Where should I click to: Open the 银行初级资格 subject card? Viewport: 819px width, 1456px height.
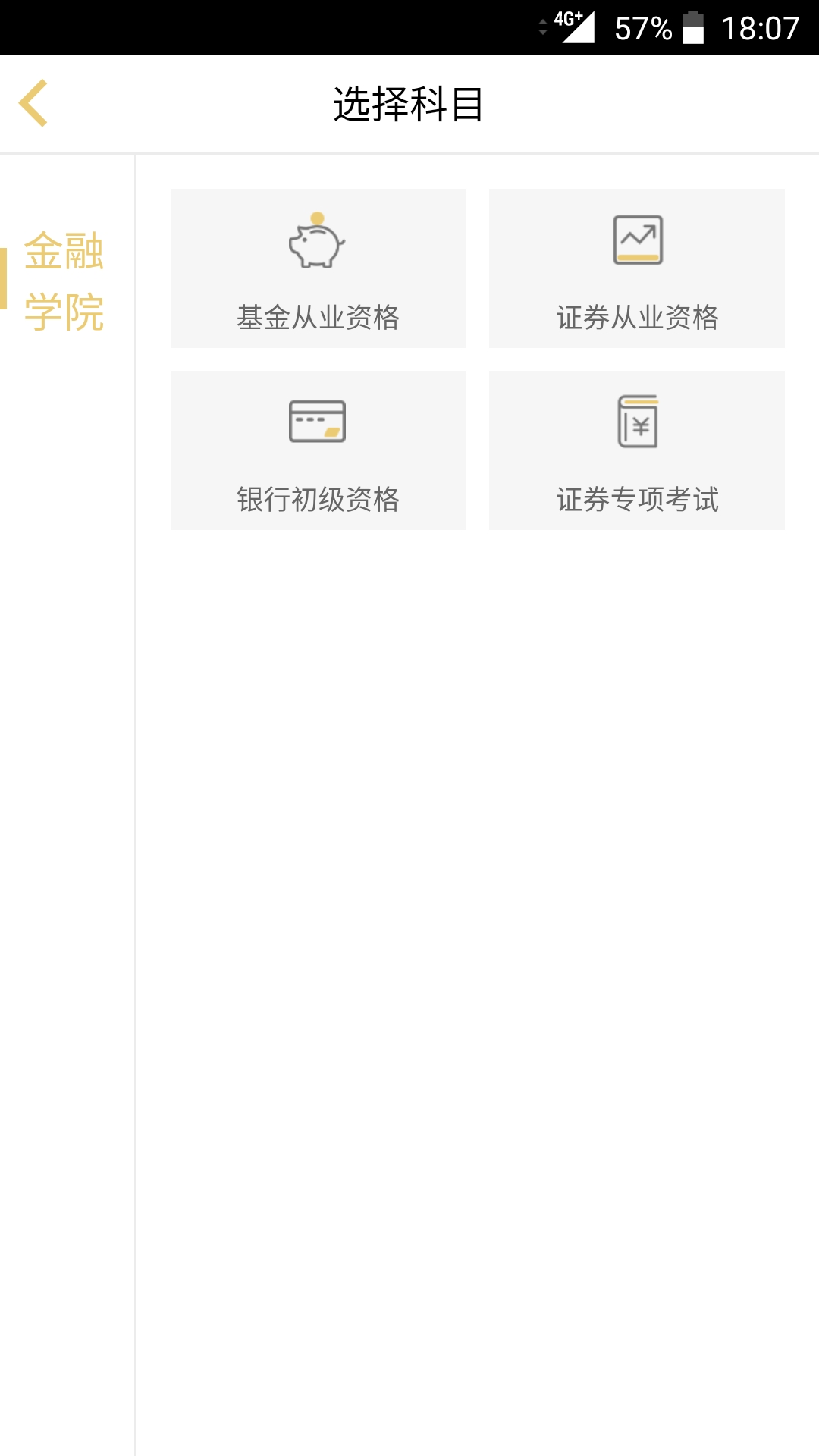[x=318, y=450]
